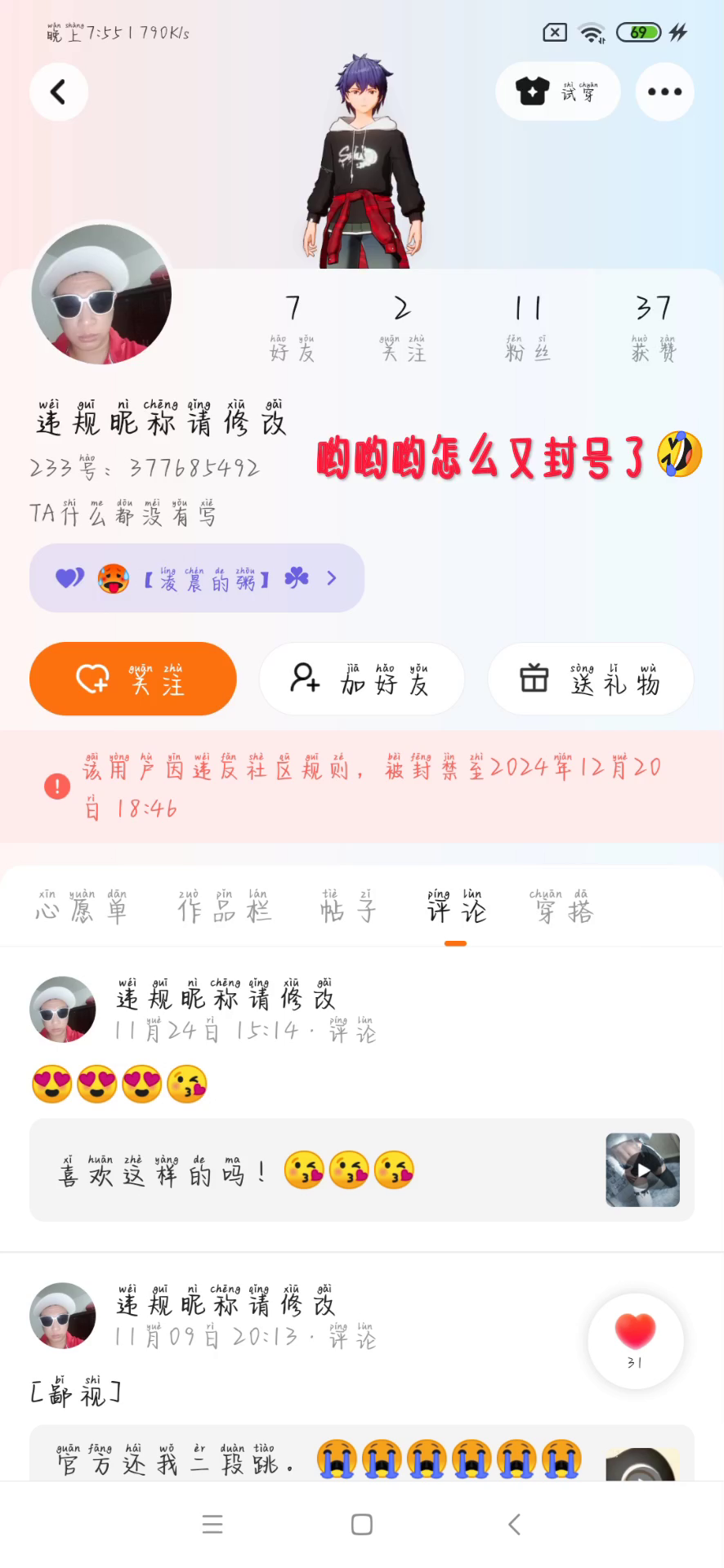View the 好友 friends count
The width and height of the screenshot is (724, 1568).
point(293,326)
